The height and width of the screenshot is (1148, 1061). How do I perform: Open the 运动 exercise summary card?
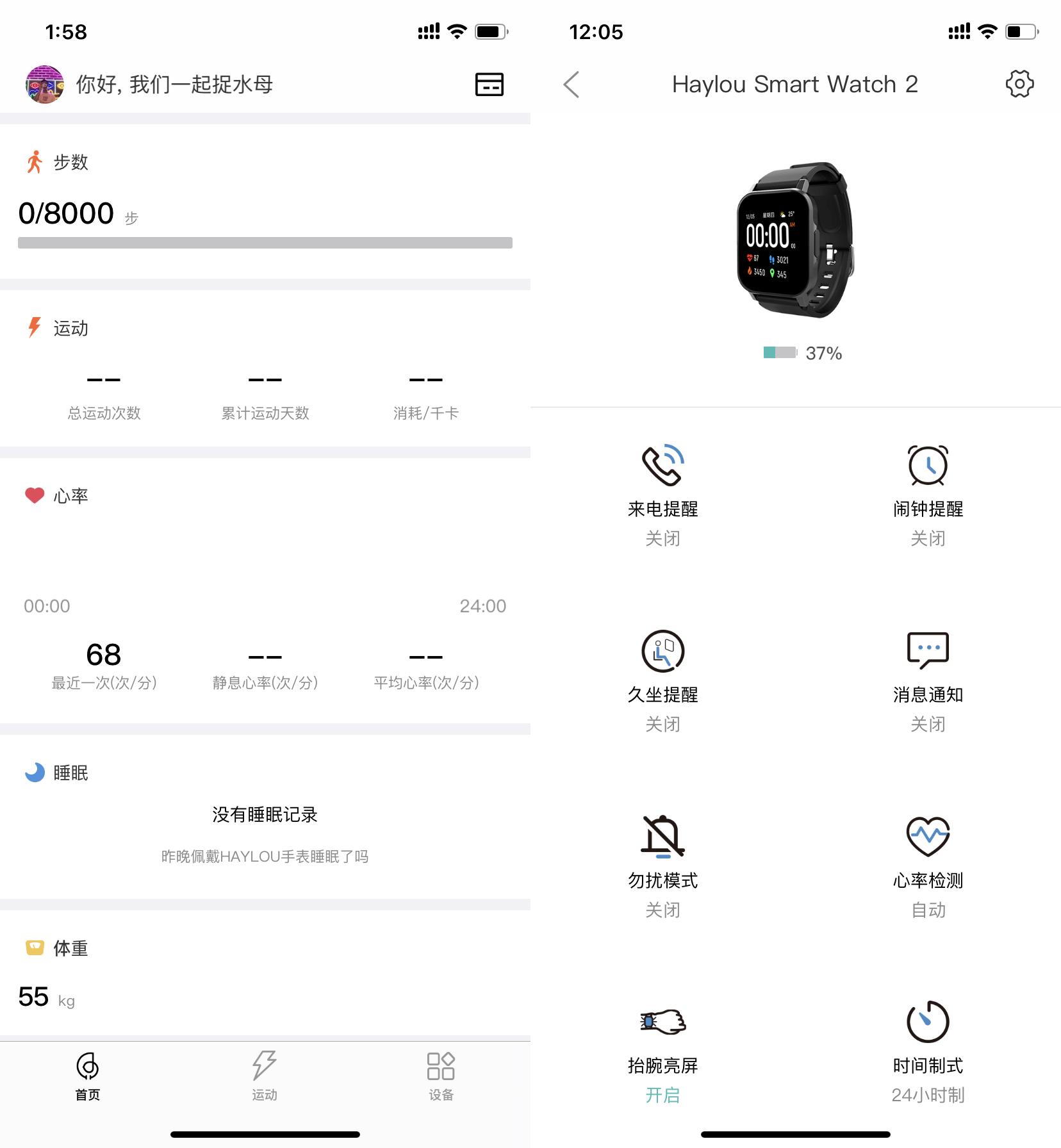[x=265, y=368]
